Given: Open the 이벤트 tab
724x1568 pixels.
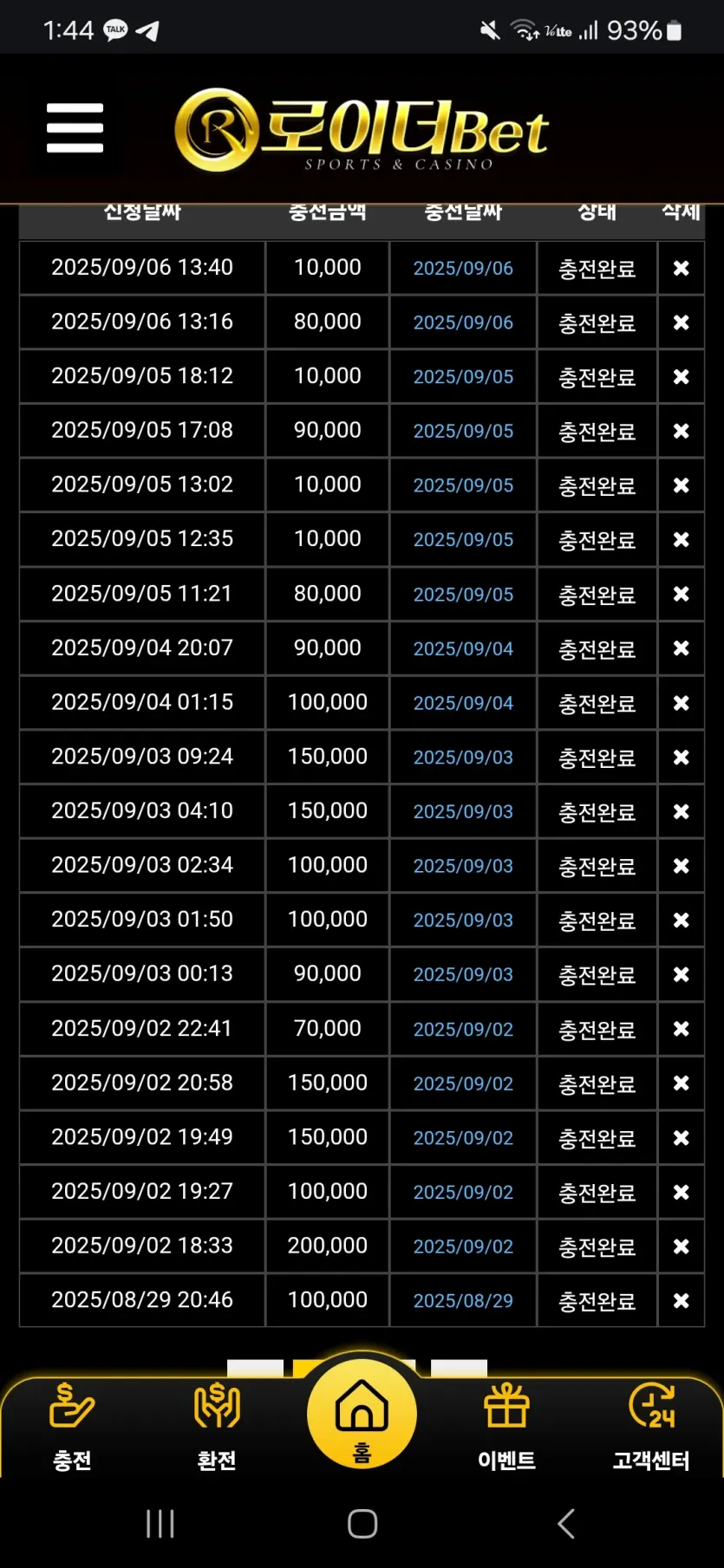Looking at the screenshot, I should (x=506, y=1428).
